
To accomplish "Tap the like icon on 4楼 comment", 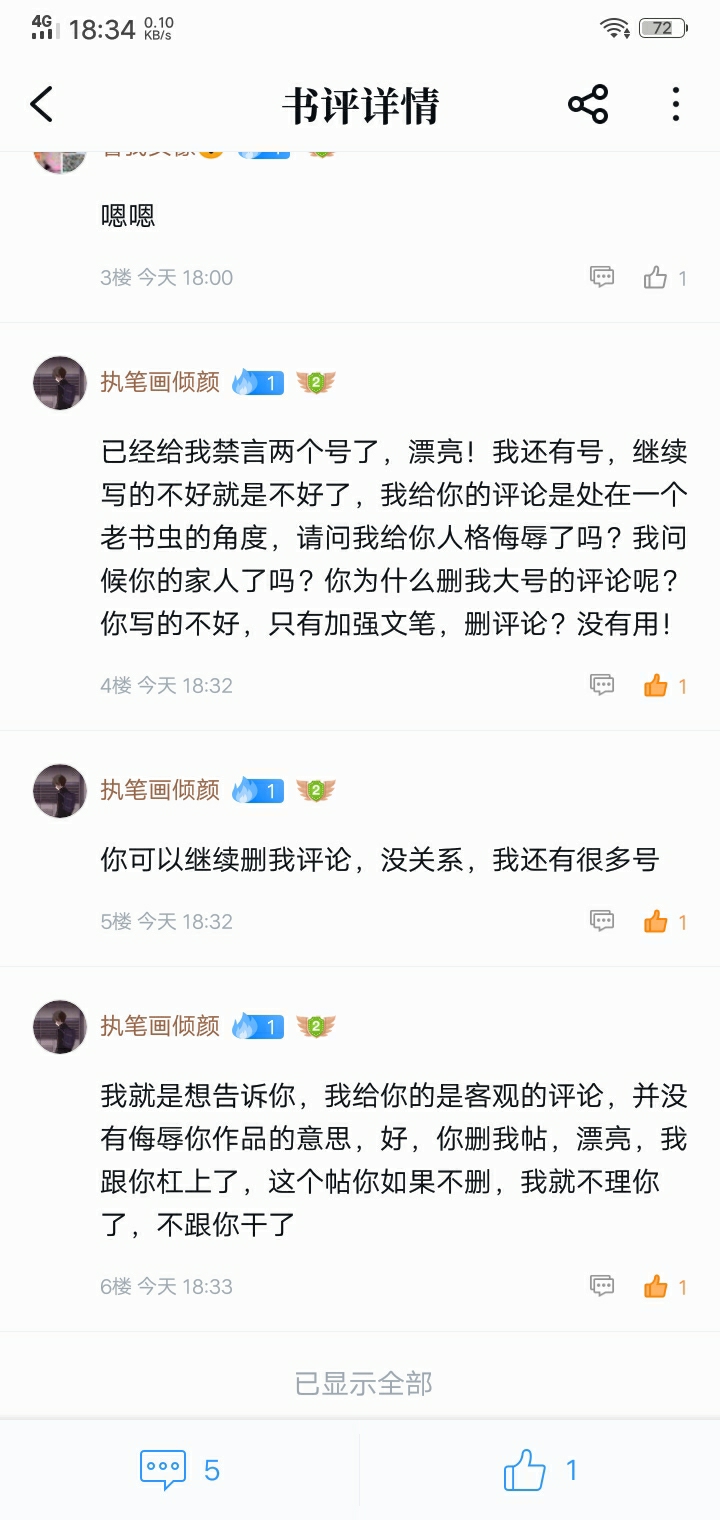I will tap(656, 685).
